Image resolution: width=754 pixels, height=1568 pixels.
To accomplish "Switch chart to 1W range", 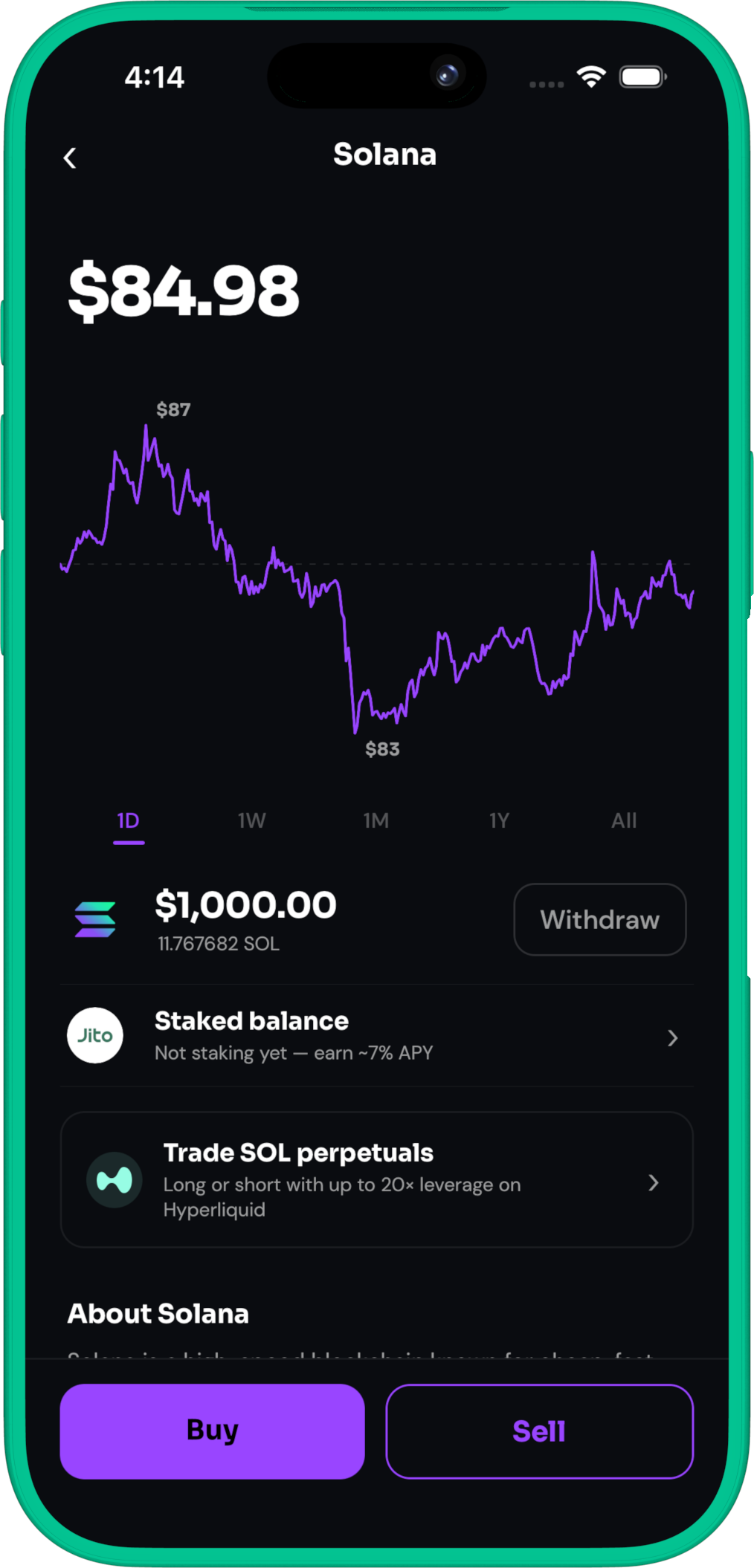I will pos(252,821).
